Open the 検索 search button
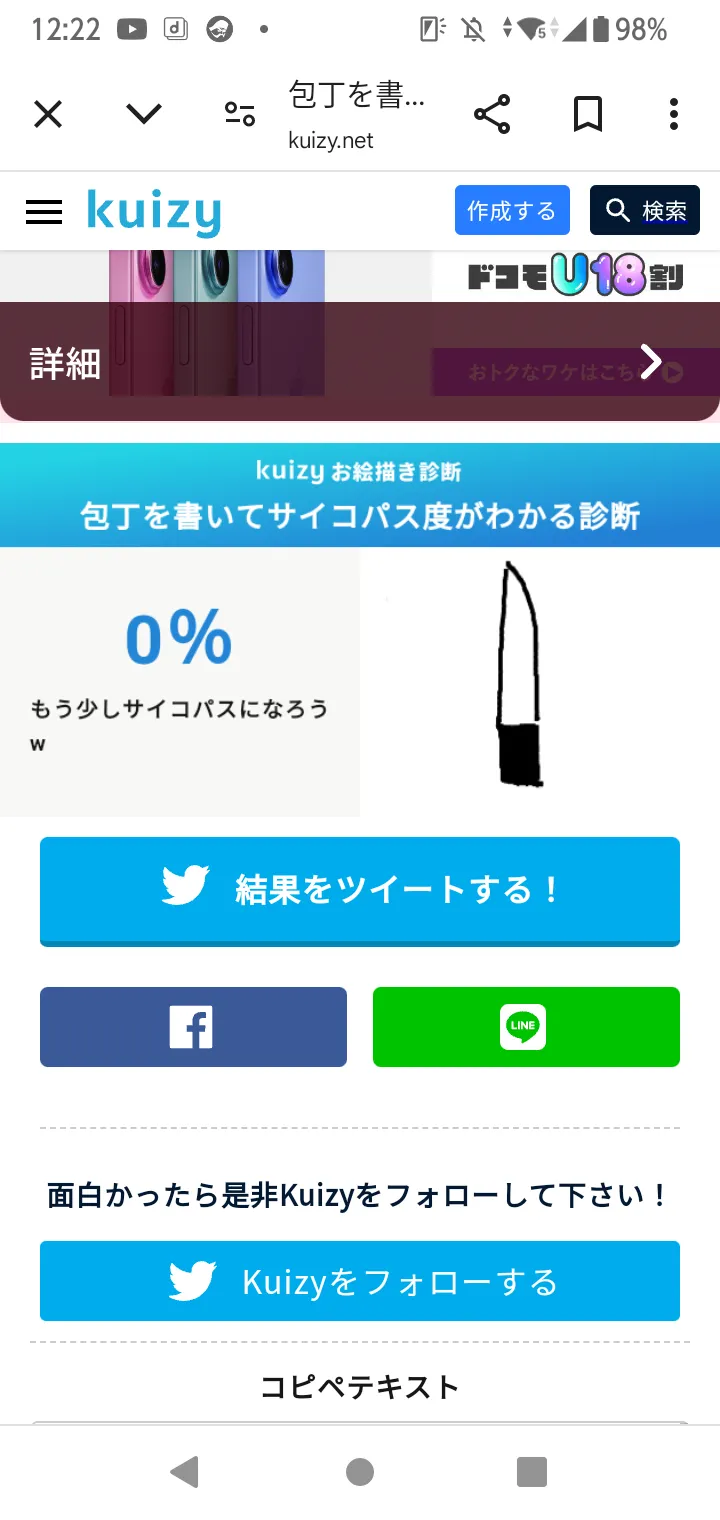This screenshot has width=720, height=1520. point(645,210)
